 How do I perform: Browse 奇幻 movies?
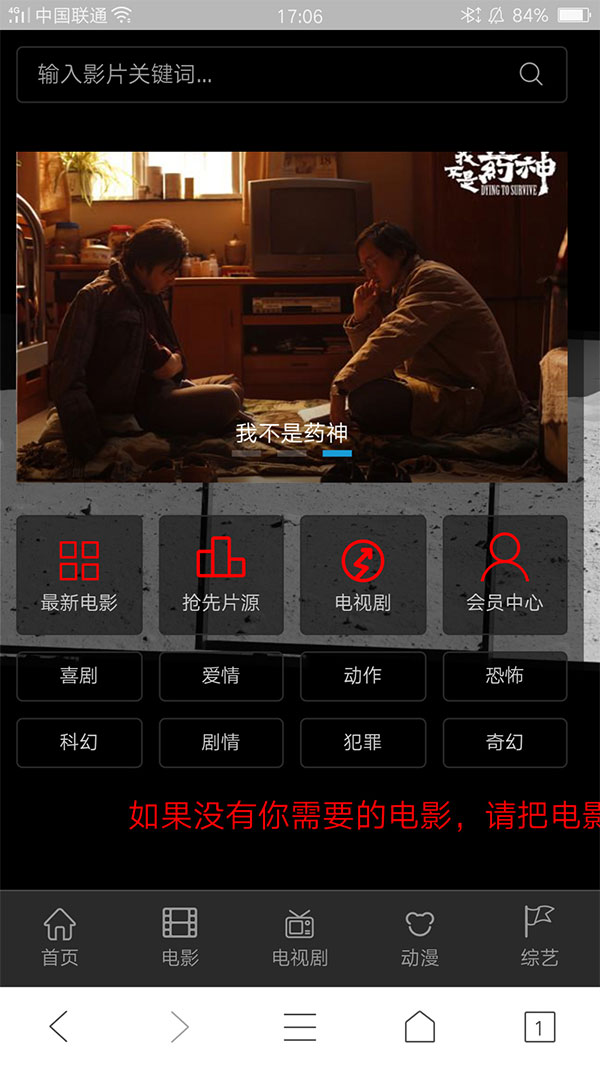[x=505, y=743]
